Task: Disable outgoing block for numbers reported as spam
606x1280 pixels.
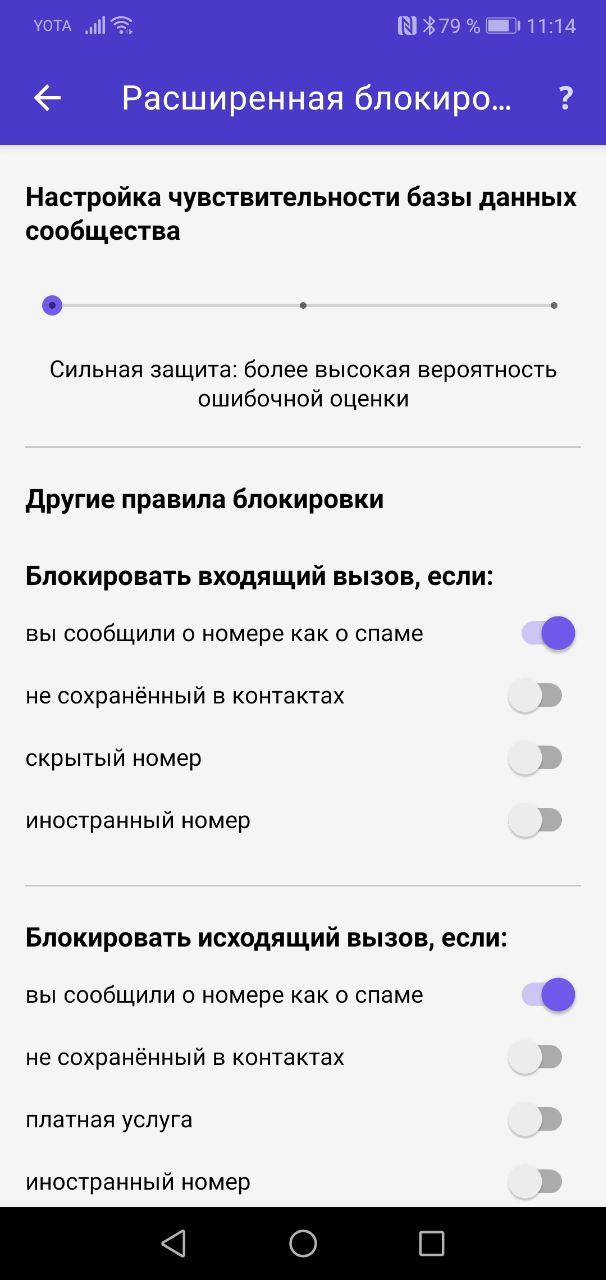Action: point(547,995)
